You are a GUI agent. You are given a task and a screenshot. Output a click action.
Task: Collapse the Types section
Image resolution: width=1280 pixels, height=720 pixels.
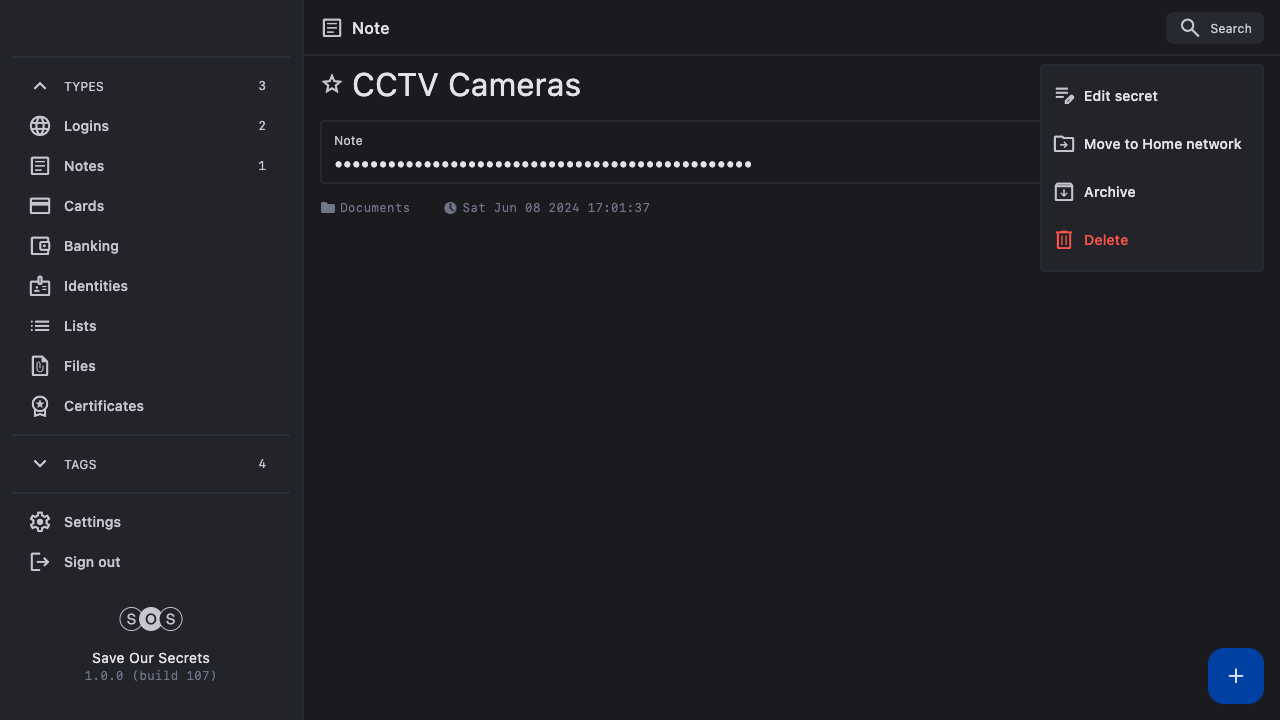[x=40, y=86]
